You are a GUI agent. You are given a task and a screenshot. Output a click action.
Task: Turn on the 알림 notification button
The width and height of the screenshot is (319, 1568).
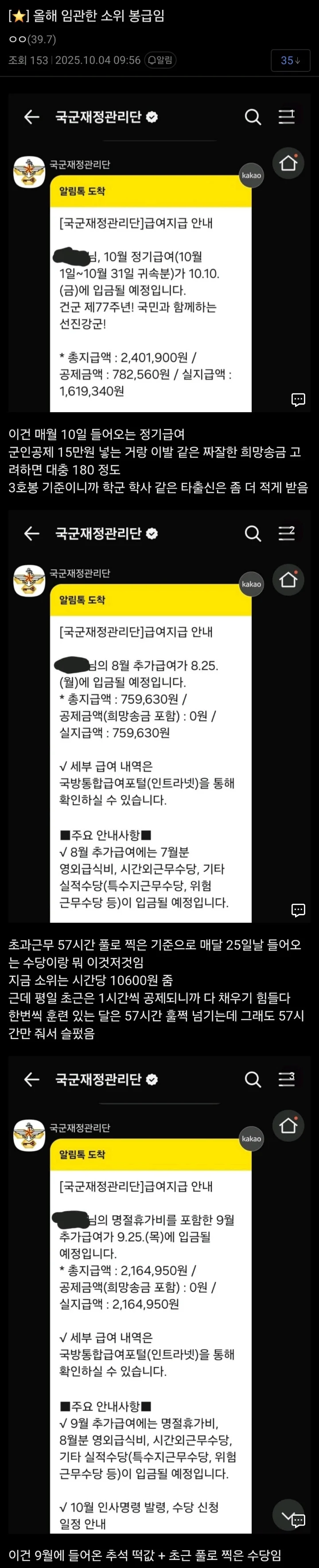(160, 60)
